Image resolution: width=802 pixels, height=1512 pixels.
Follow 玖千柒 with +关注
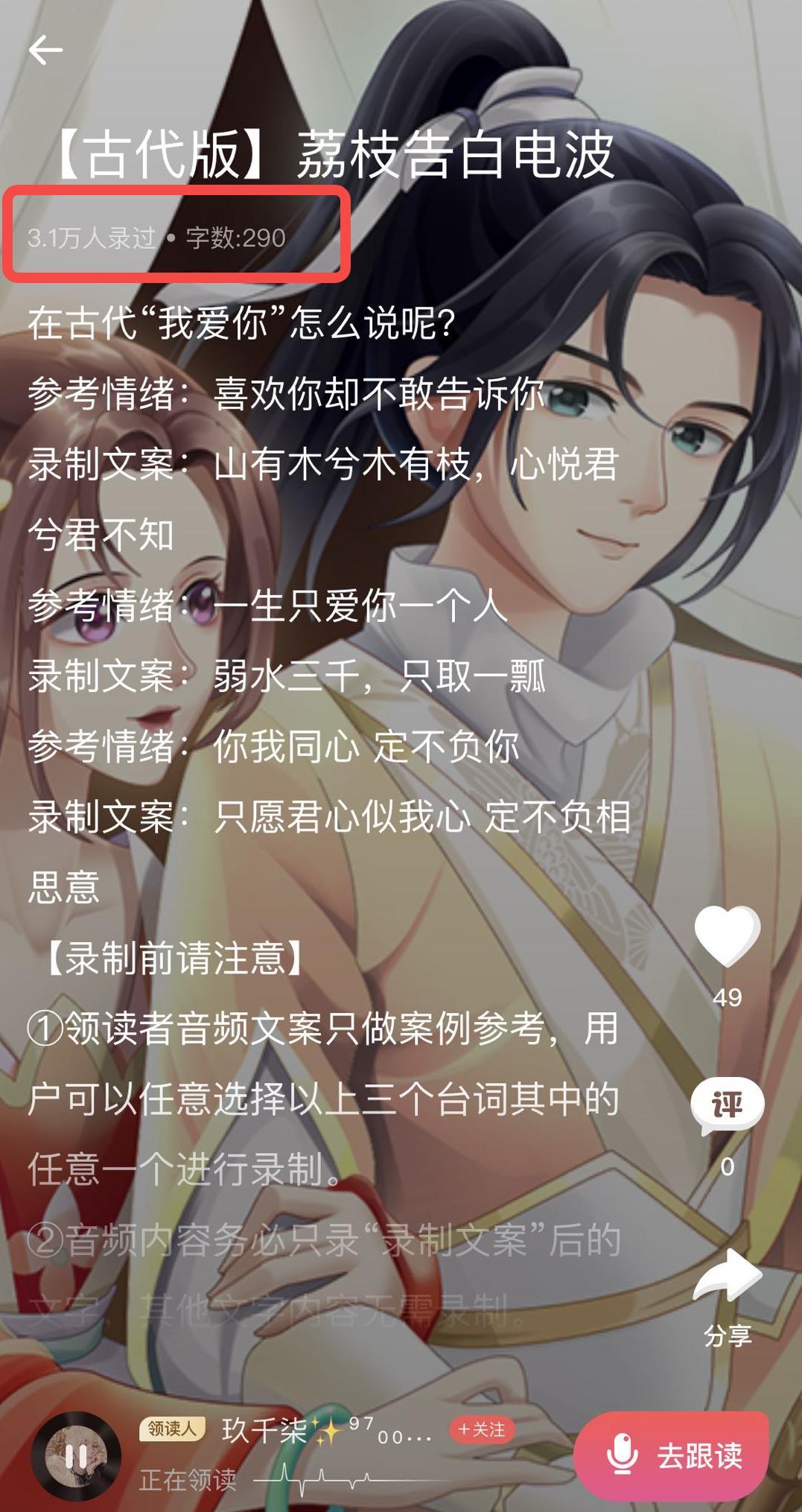pyautogui.click(x=482, y=1429)
